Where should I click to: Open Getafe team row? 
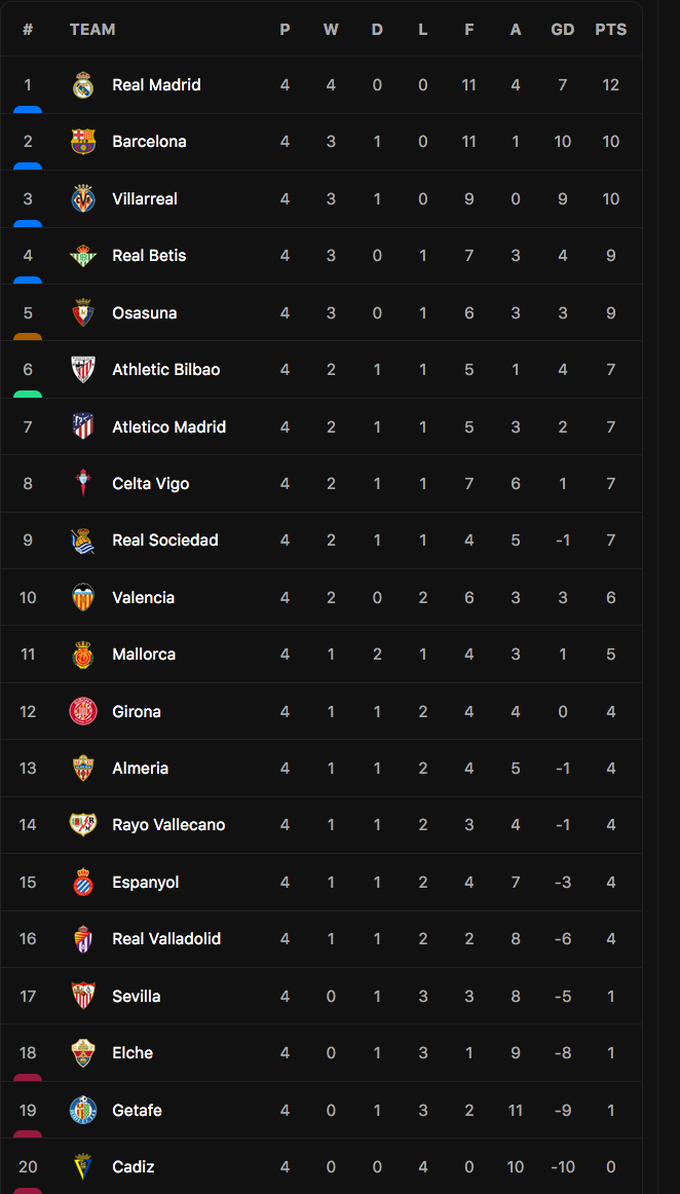[x=321, y=1110]
